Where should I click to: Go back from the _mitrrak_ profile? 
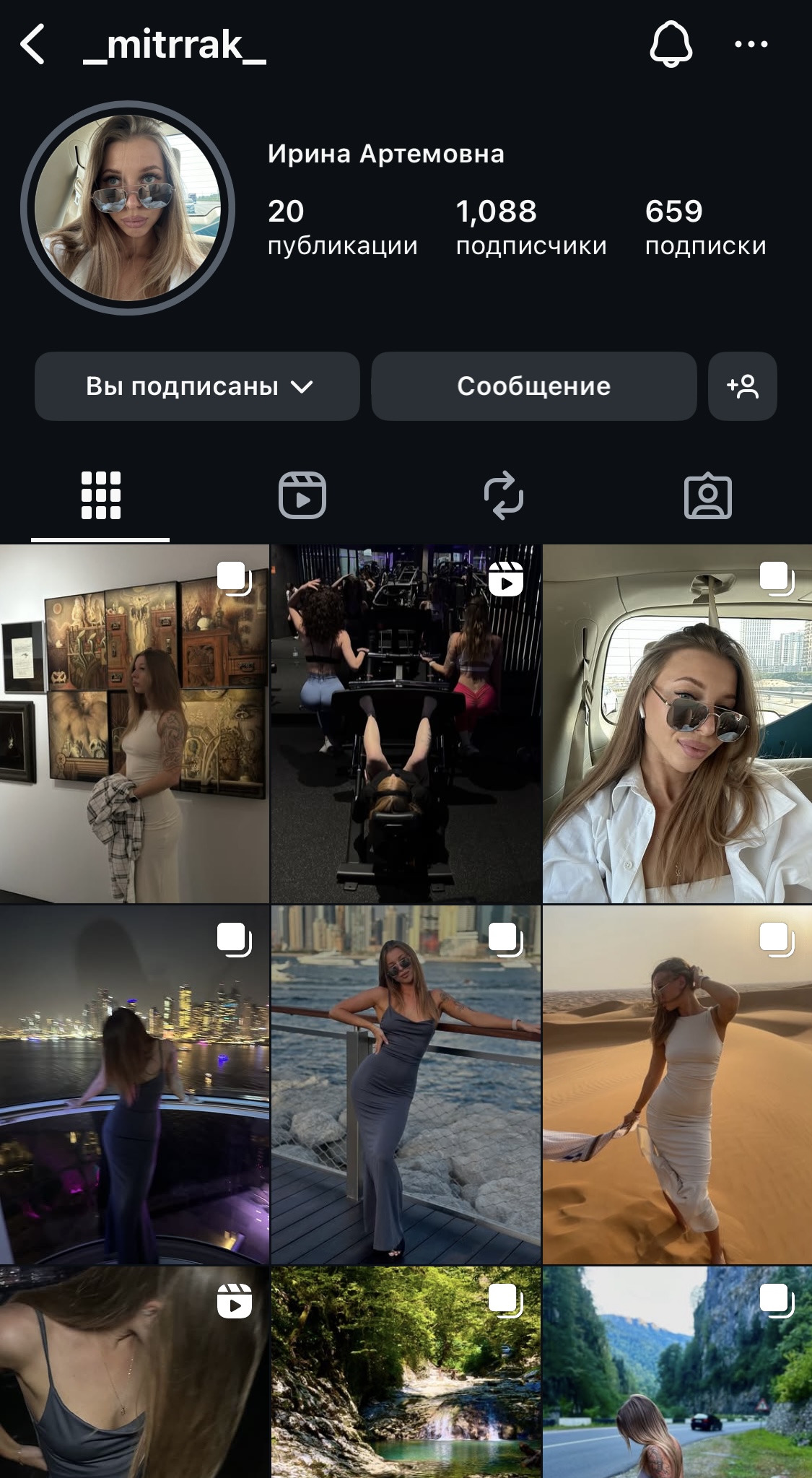tap(32, 45)
